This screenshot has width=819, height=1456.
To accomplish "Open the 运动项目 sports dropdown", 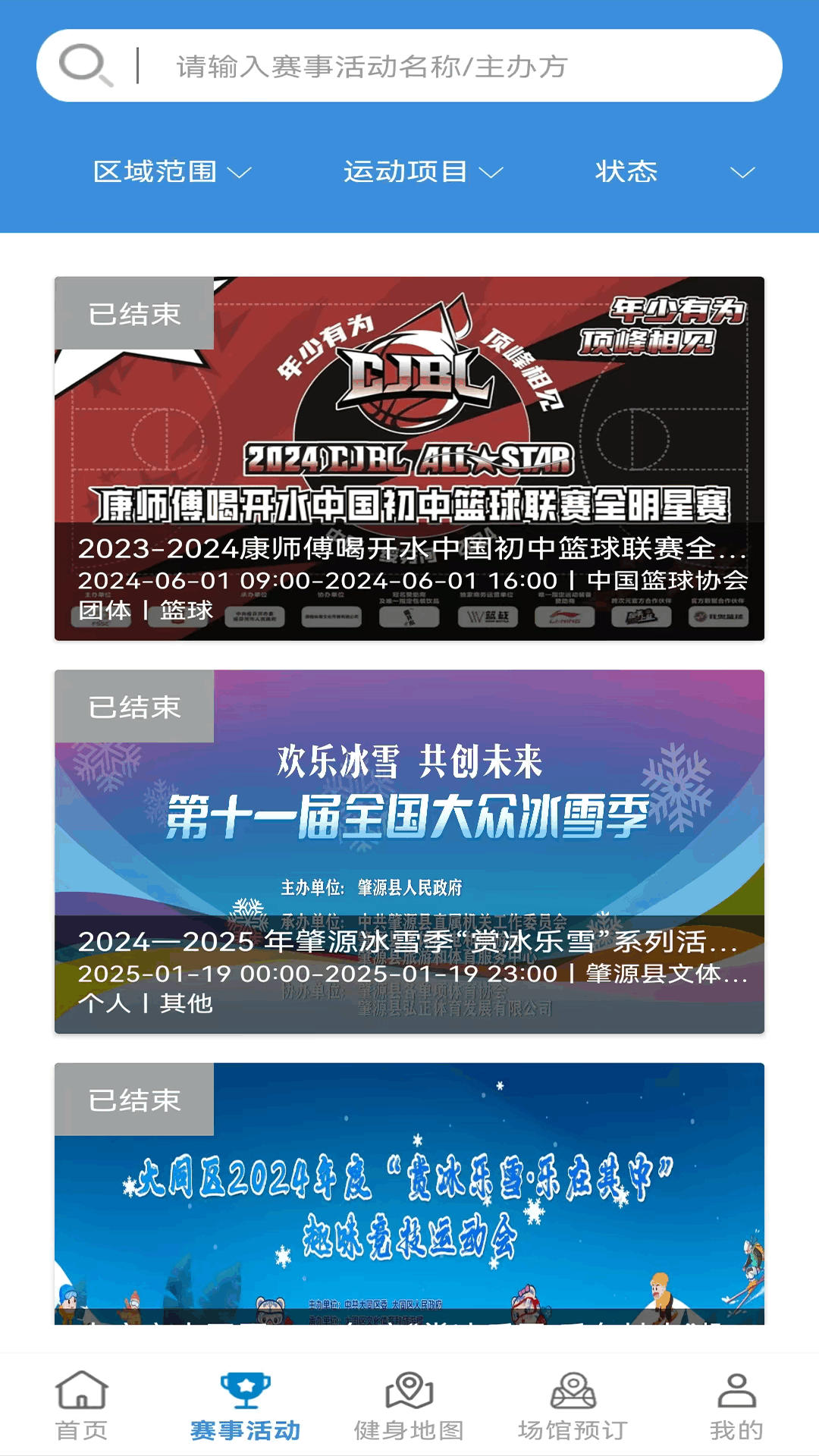I will pos(419,172).
